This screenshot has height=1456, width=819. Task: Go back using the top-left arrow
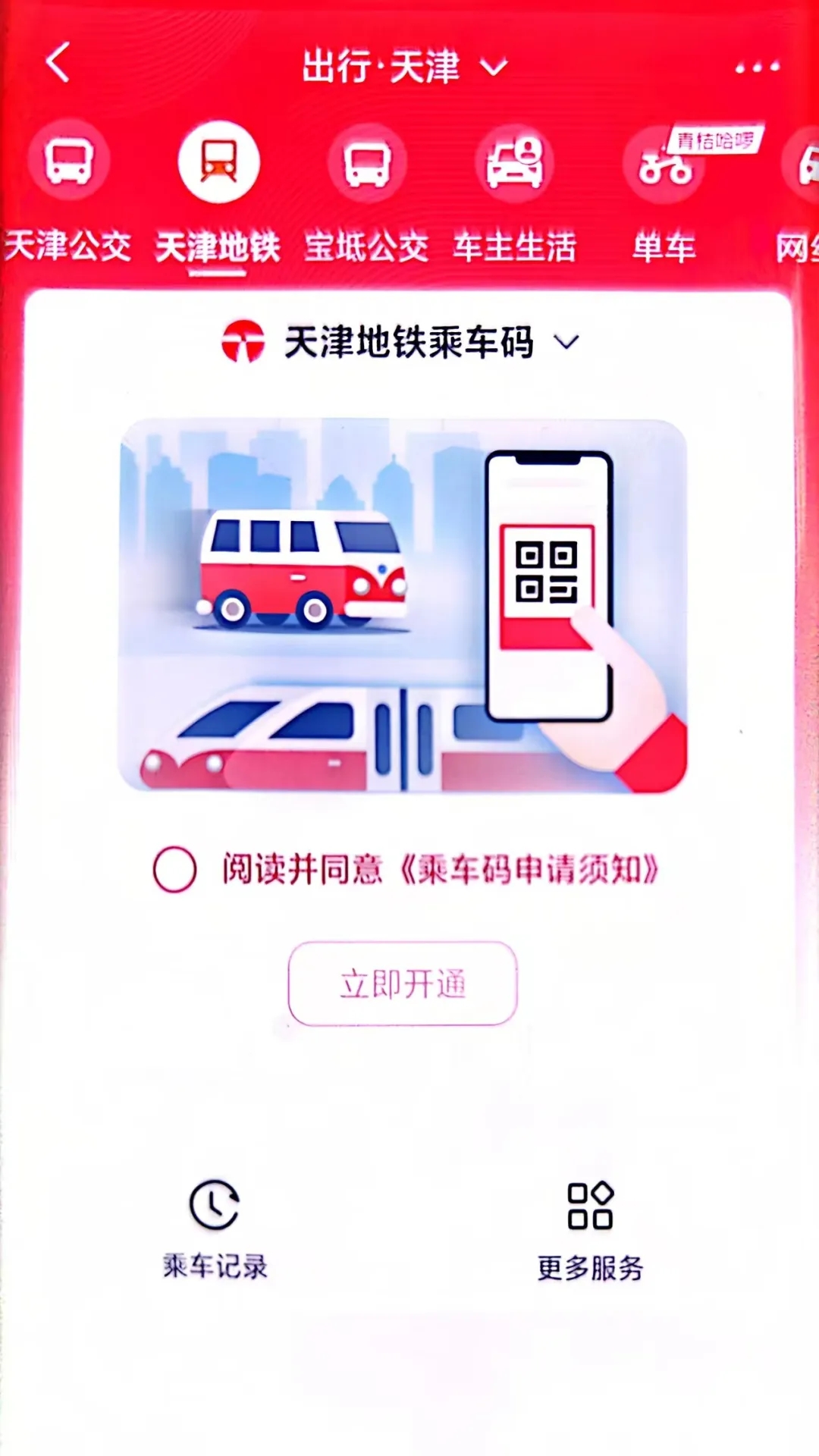(x=58, y=63)
